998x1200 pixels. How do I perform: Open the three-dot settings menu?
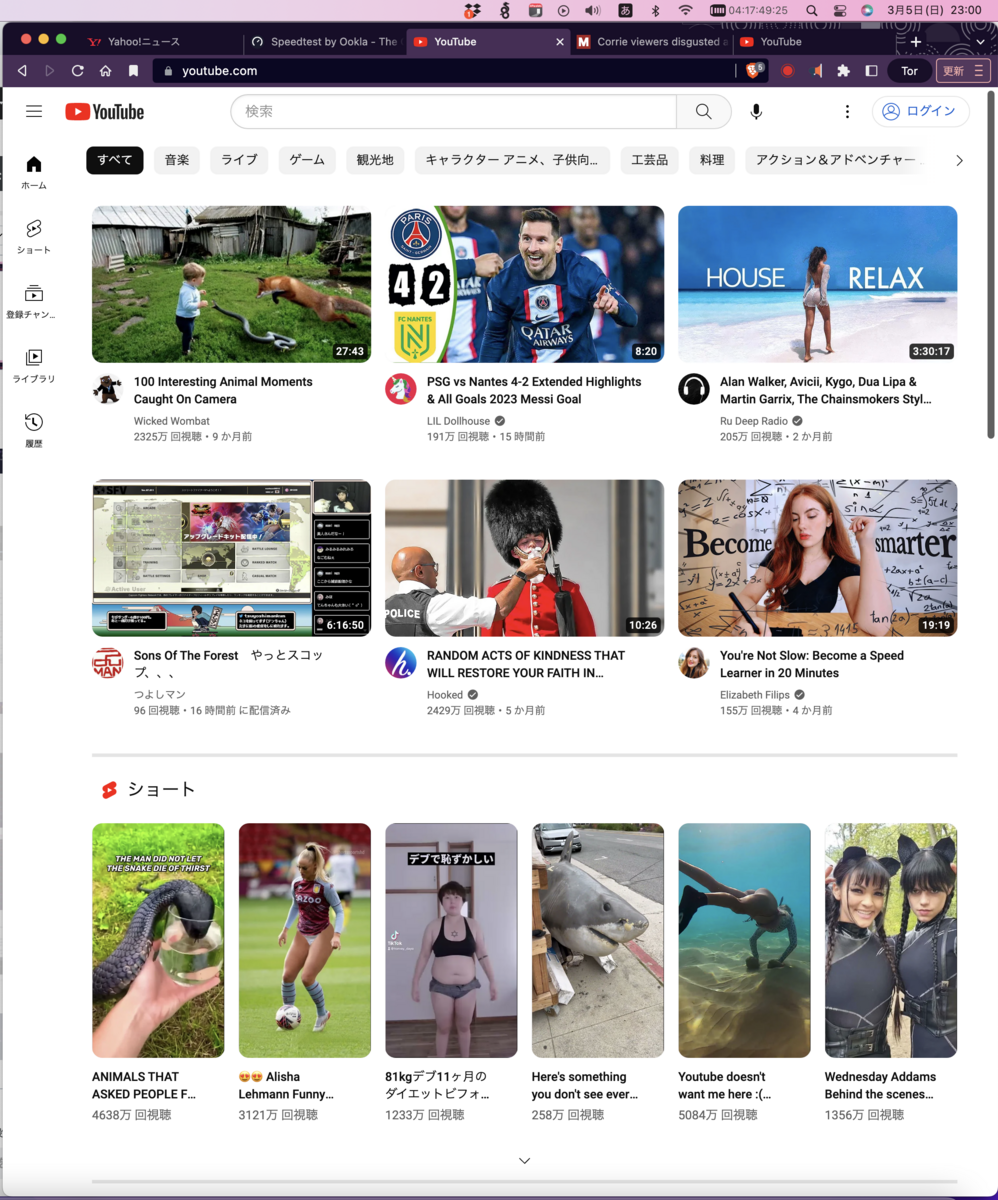[x=847, y=112]
